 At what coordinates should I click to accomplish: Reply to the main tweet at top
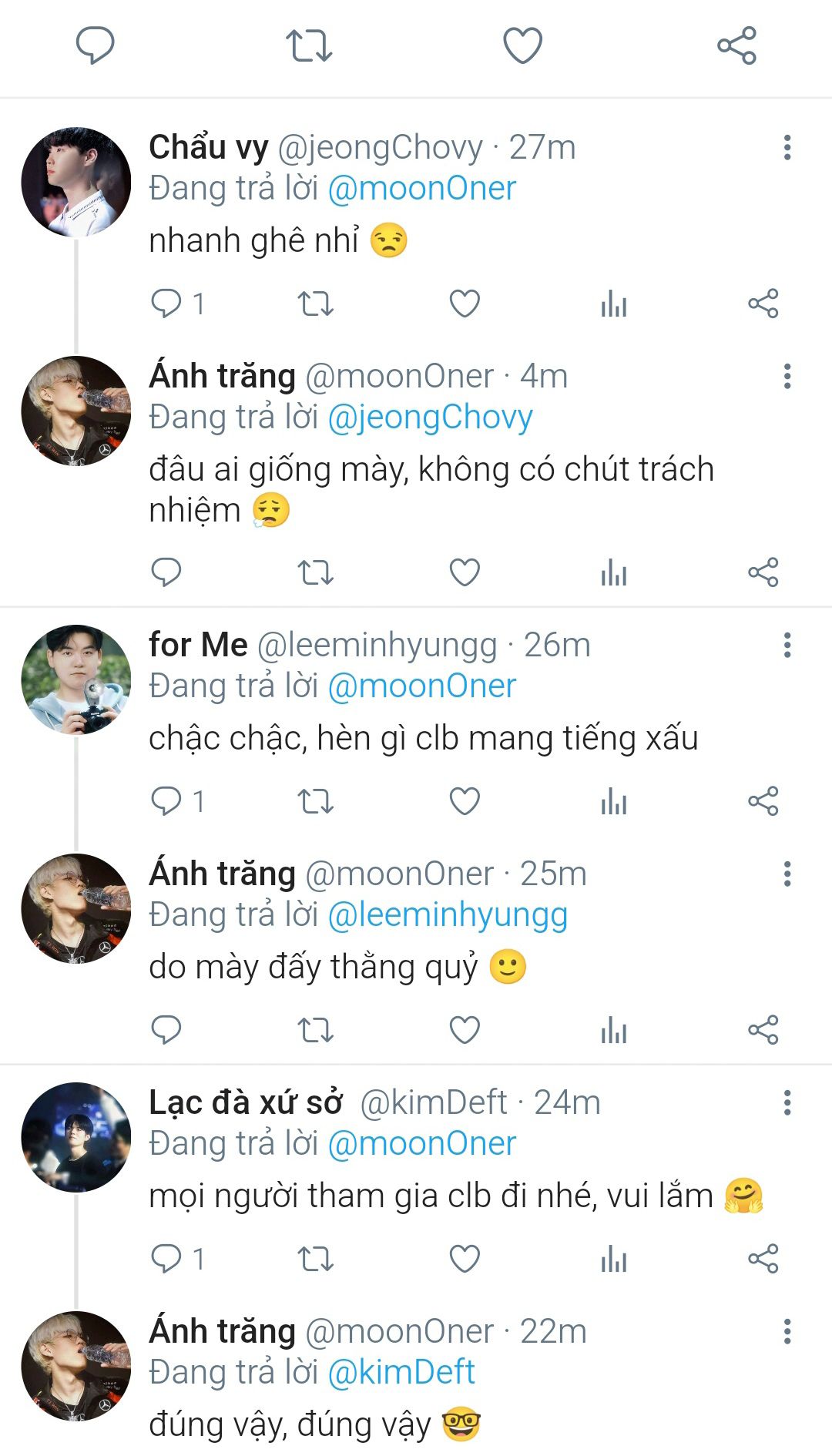coord(95,45)
